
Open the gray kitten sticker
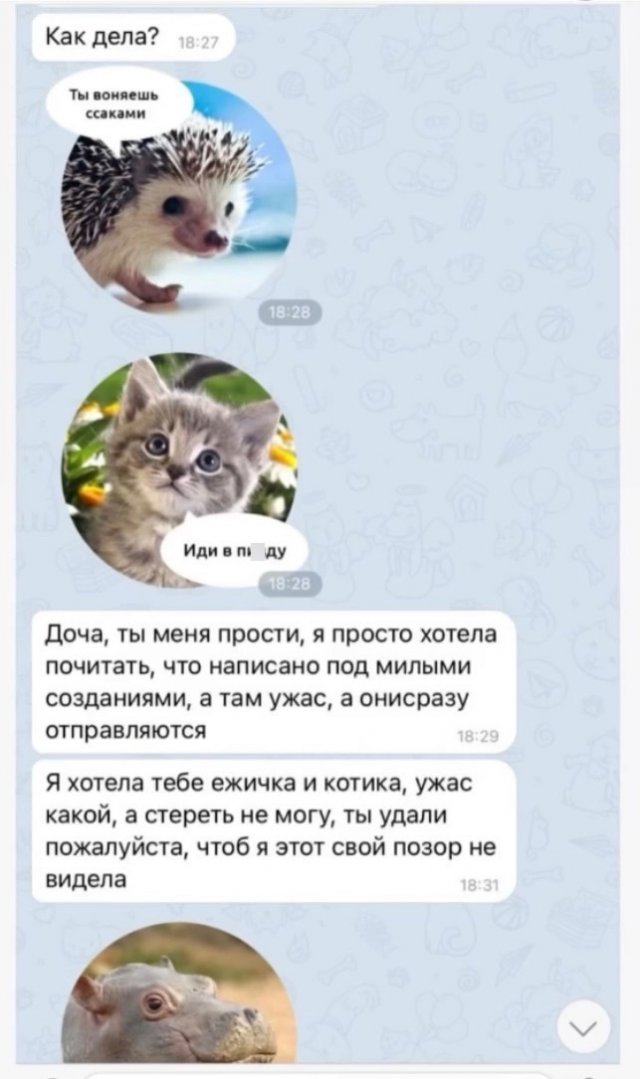coord(178,470)
